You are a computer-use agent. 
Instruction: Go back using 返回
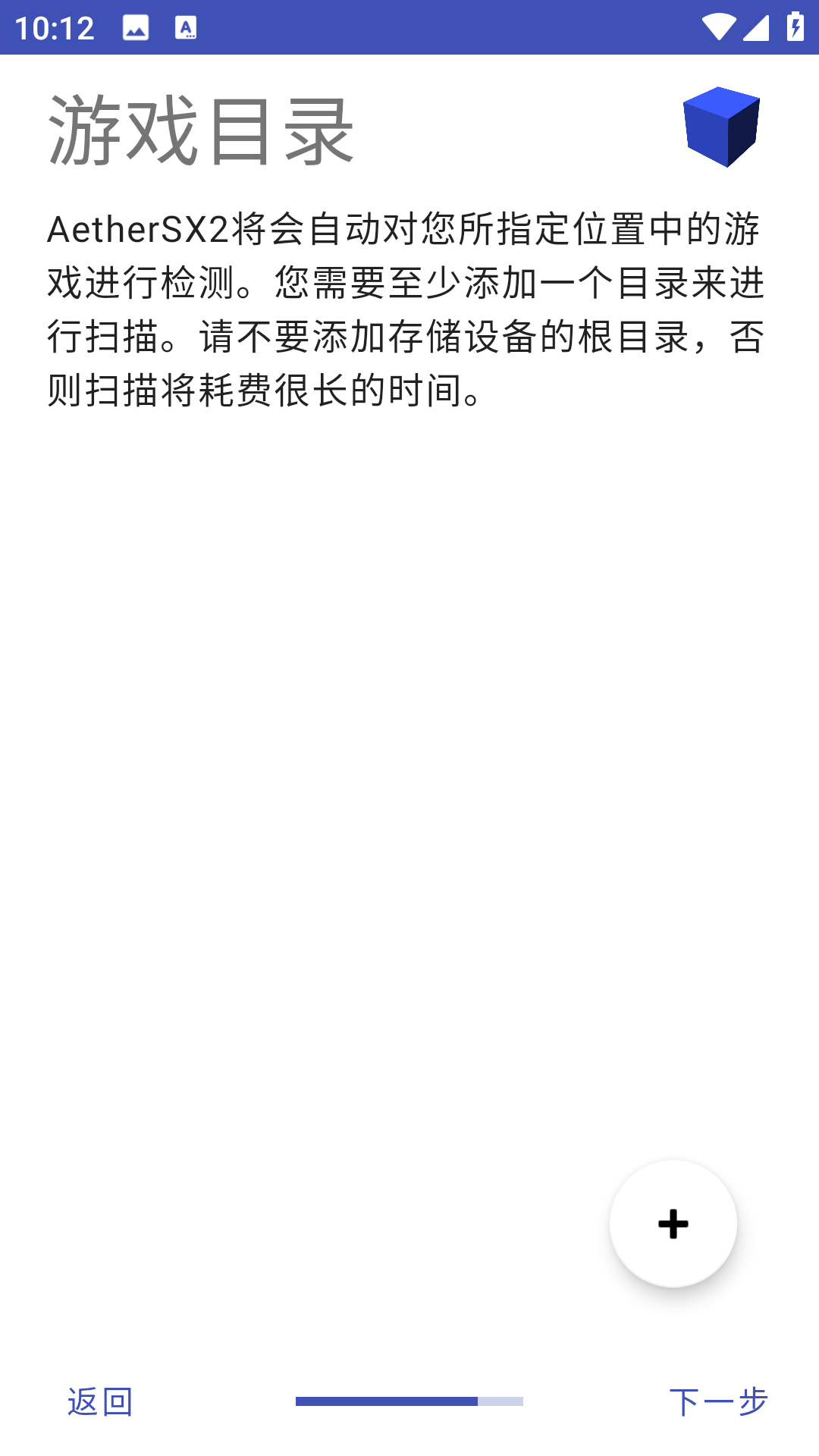[100, 1401]
